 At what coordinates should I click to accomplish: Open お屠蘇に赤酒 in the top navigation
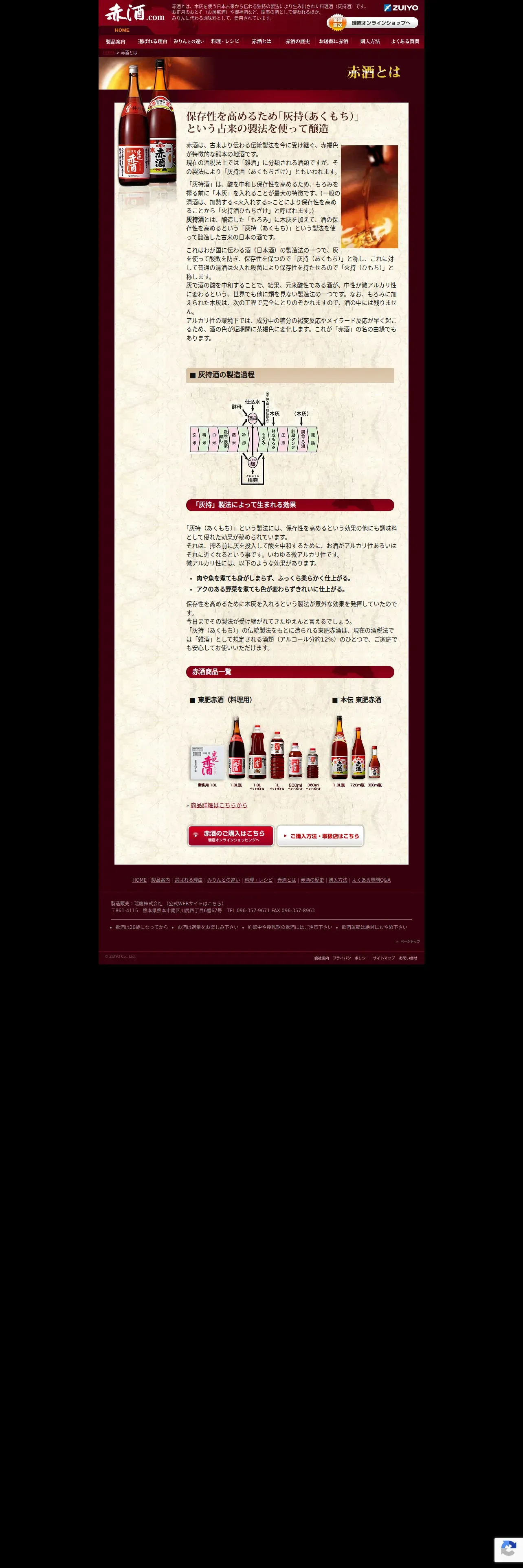tap(334, 42)
